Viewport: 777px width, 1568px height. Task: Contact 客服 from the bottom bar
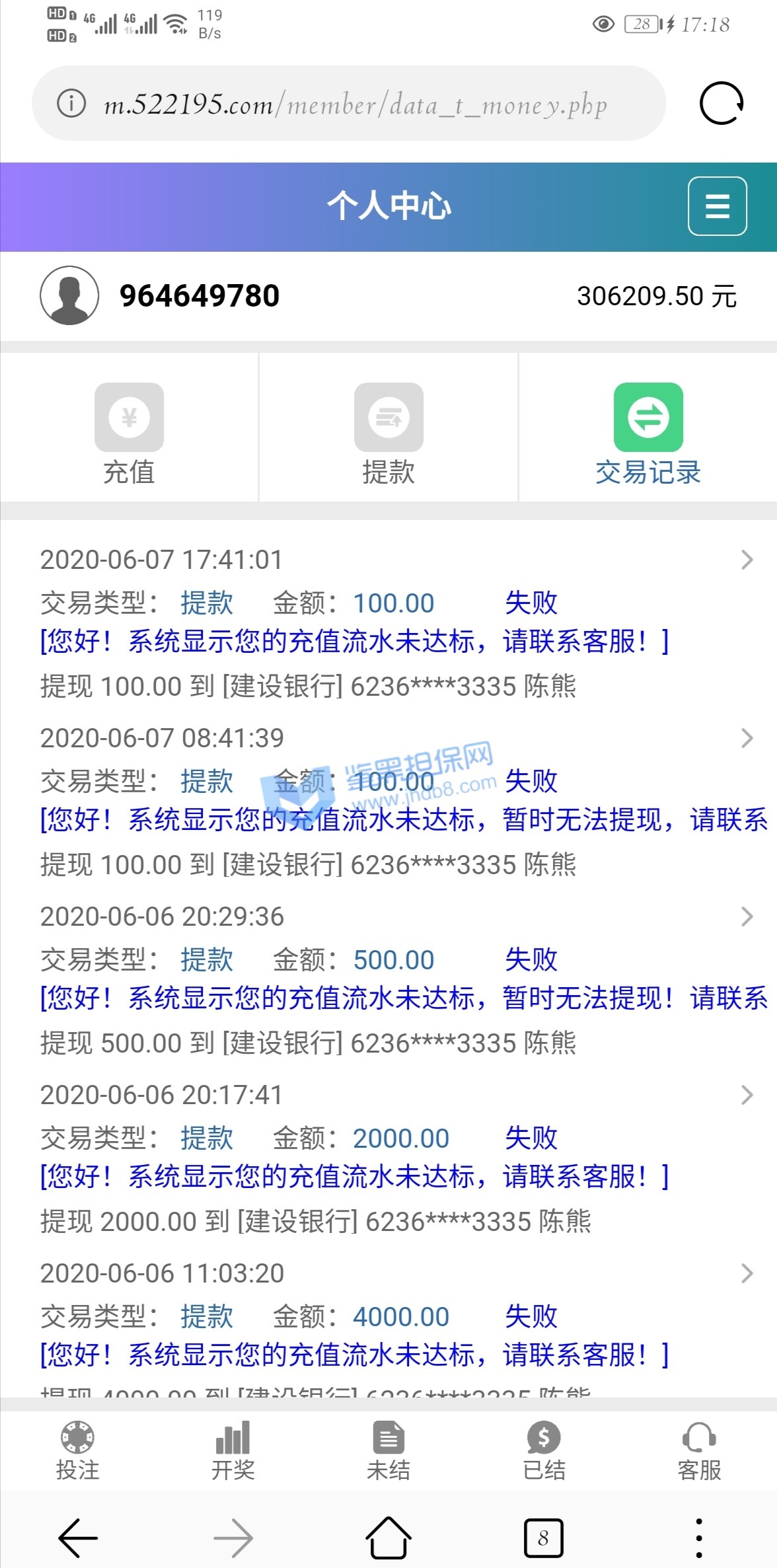699,1452
